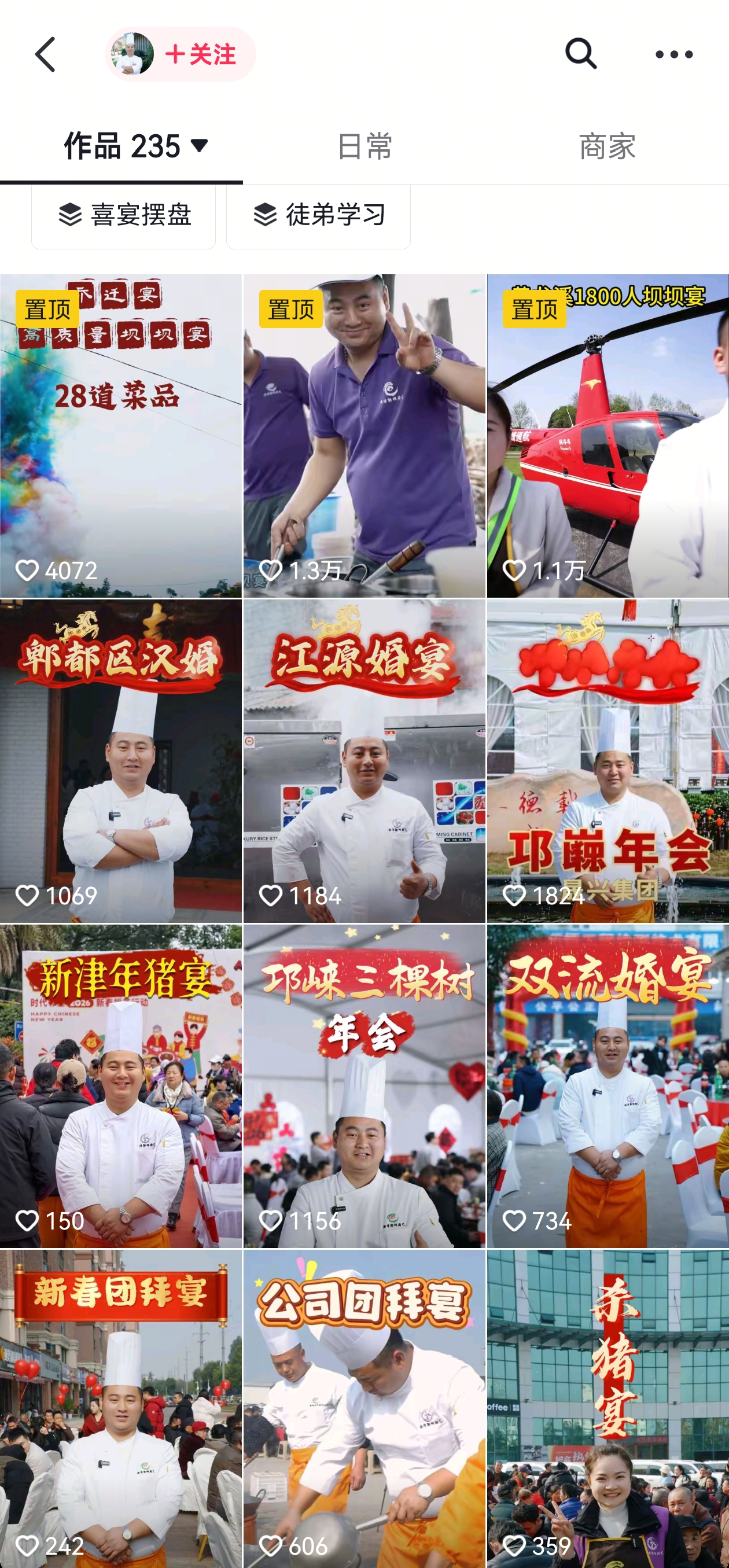
Task: Open the 郫都区汉婚 video
Action: click(120, 761)
